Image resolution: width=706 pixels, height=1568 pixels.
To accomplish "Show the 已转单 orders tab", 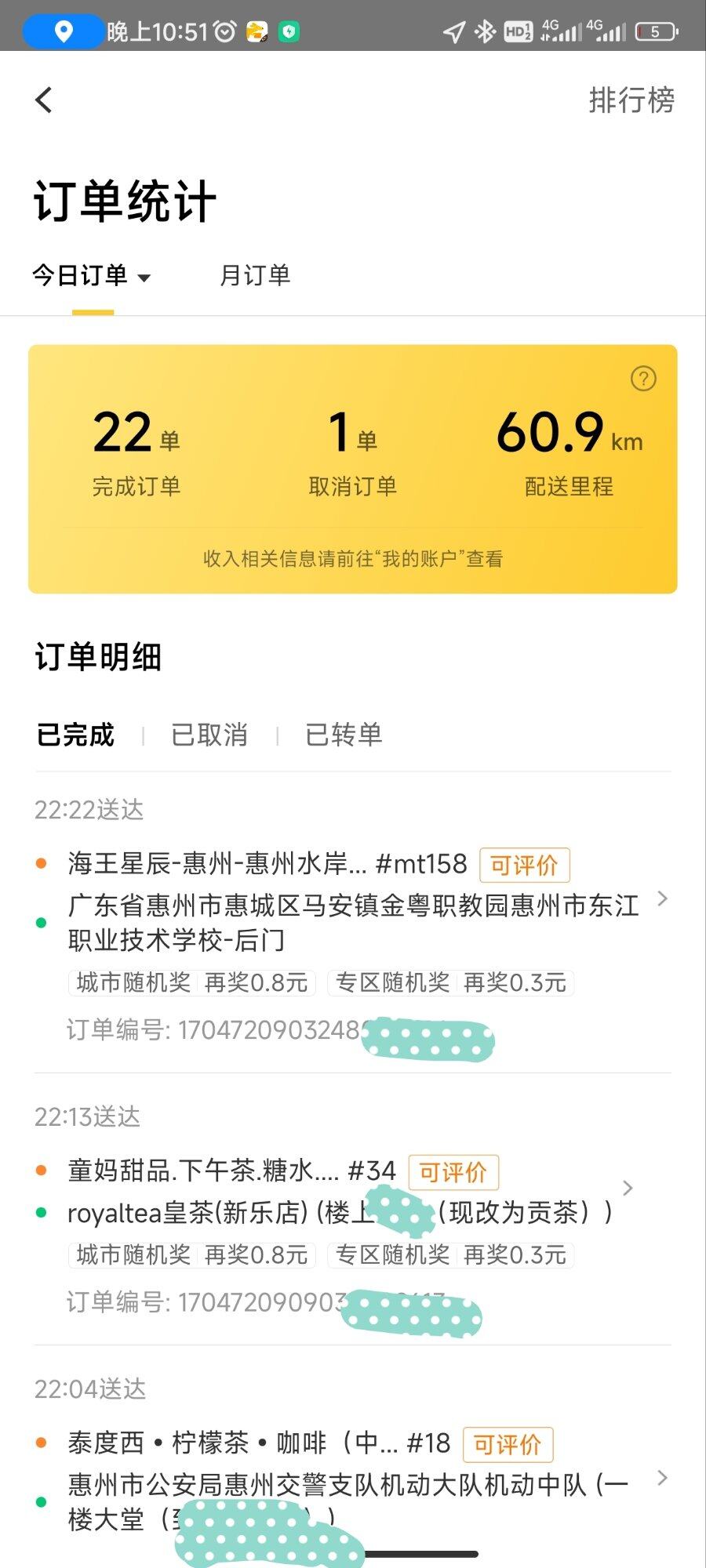I will pyautogui.click(x=344, y=735).
